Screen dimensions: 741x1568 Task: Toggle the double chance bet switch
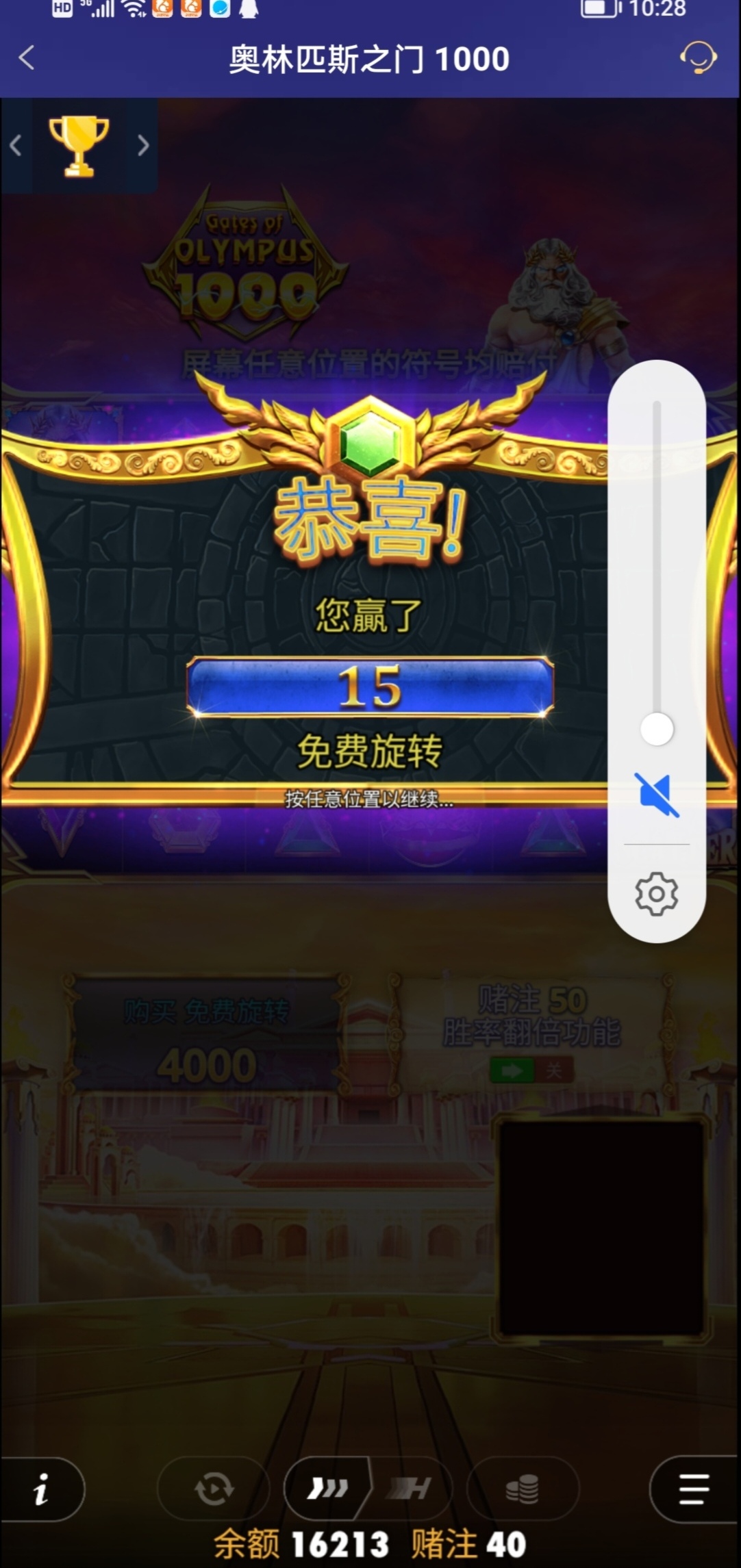tap(531, 1070)
